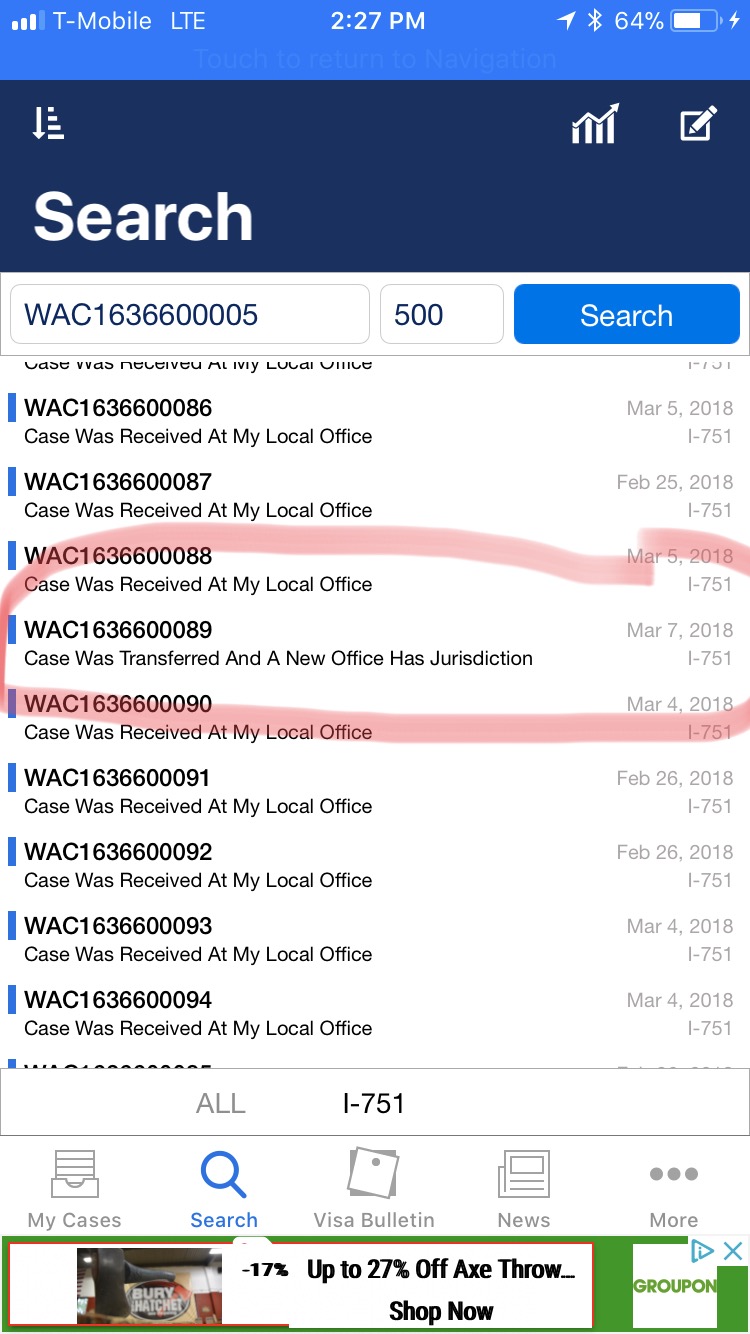The height and width of the screenshot is (1334, 750).
Task: Switch to the My Cases tab
Action: tap(74, 1189)
